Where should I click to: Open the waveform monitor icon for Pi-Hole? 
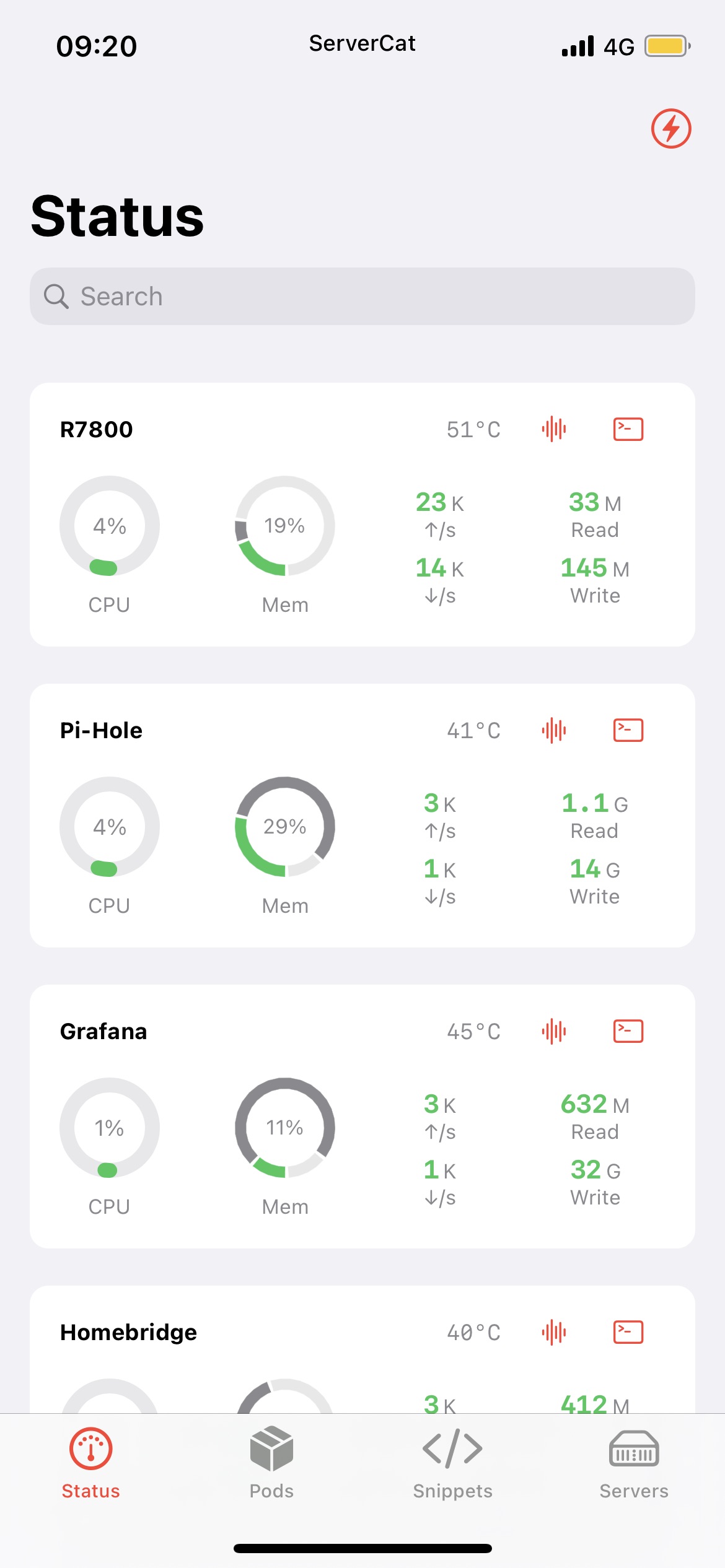[x=554, y=730]
